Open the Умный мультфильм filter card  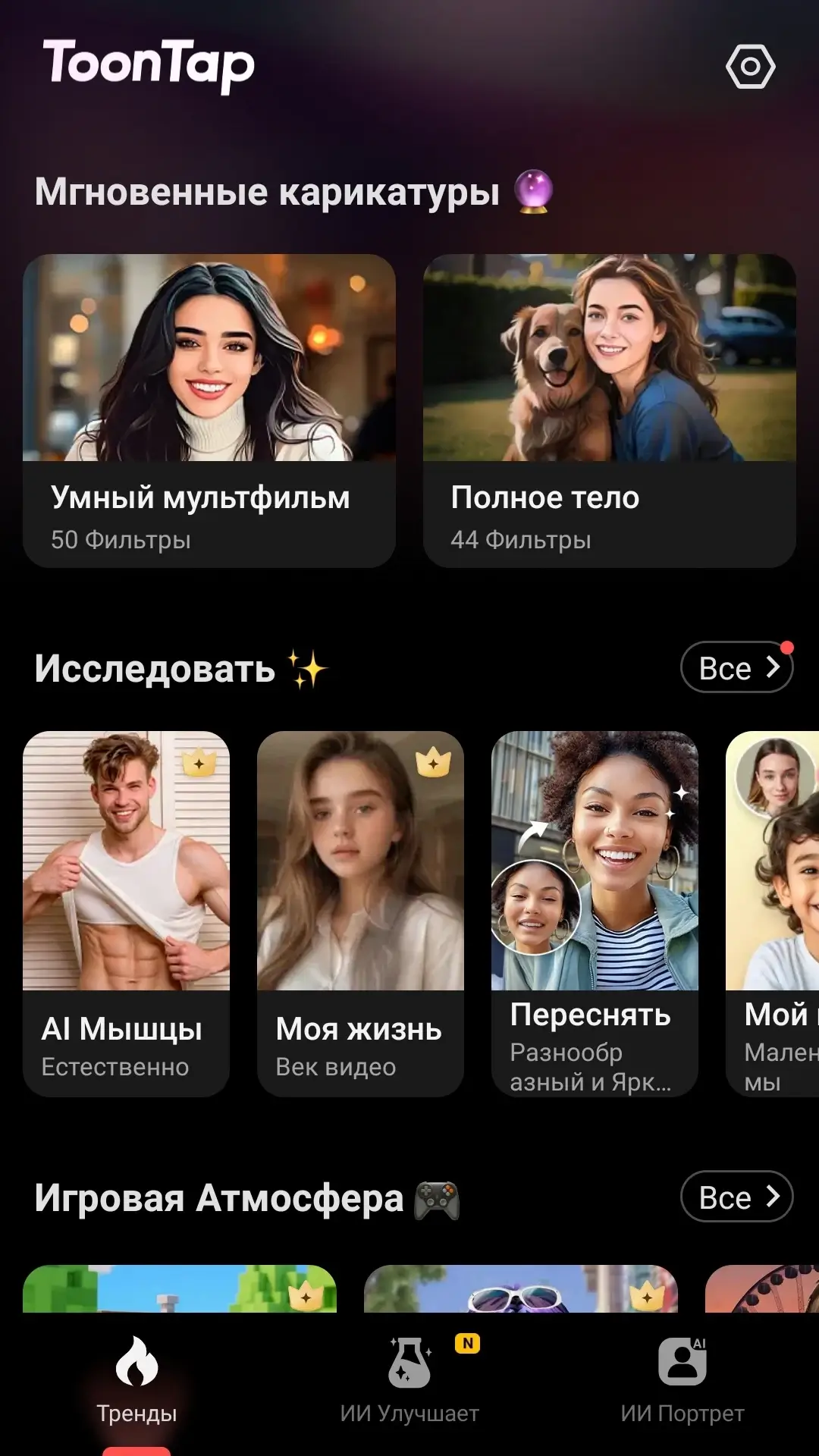(x=209, y=410)
